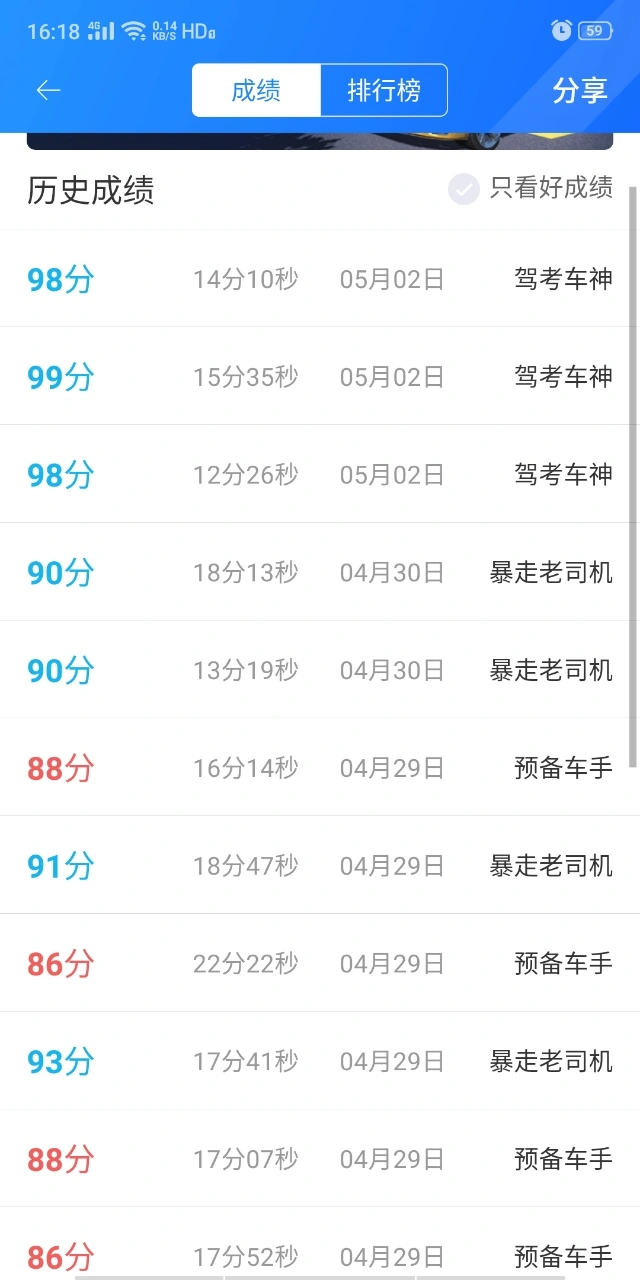View the 86分 record taking 22分22秒

(320, 964)
